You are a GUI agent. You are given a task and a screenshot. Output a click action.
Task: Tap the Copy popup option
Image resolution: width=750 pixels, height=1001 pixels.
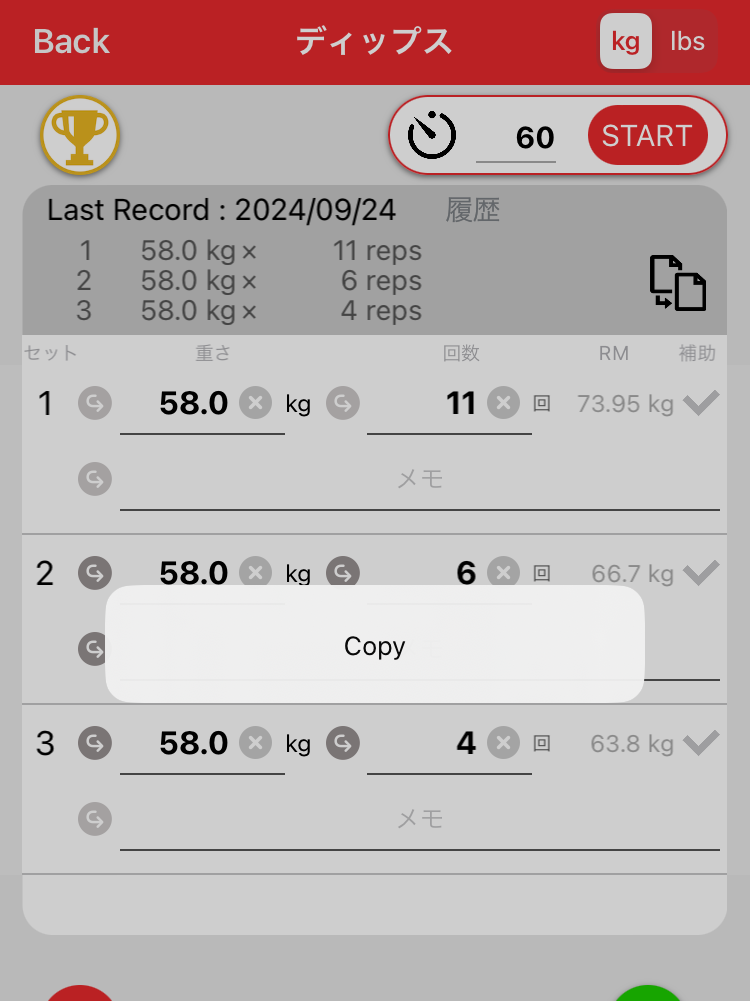tap(375, 646)
